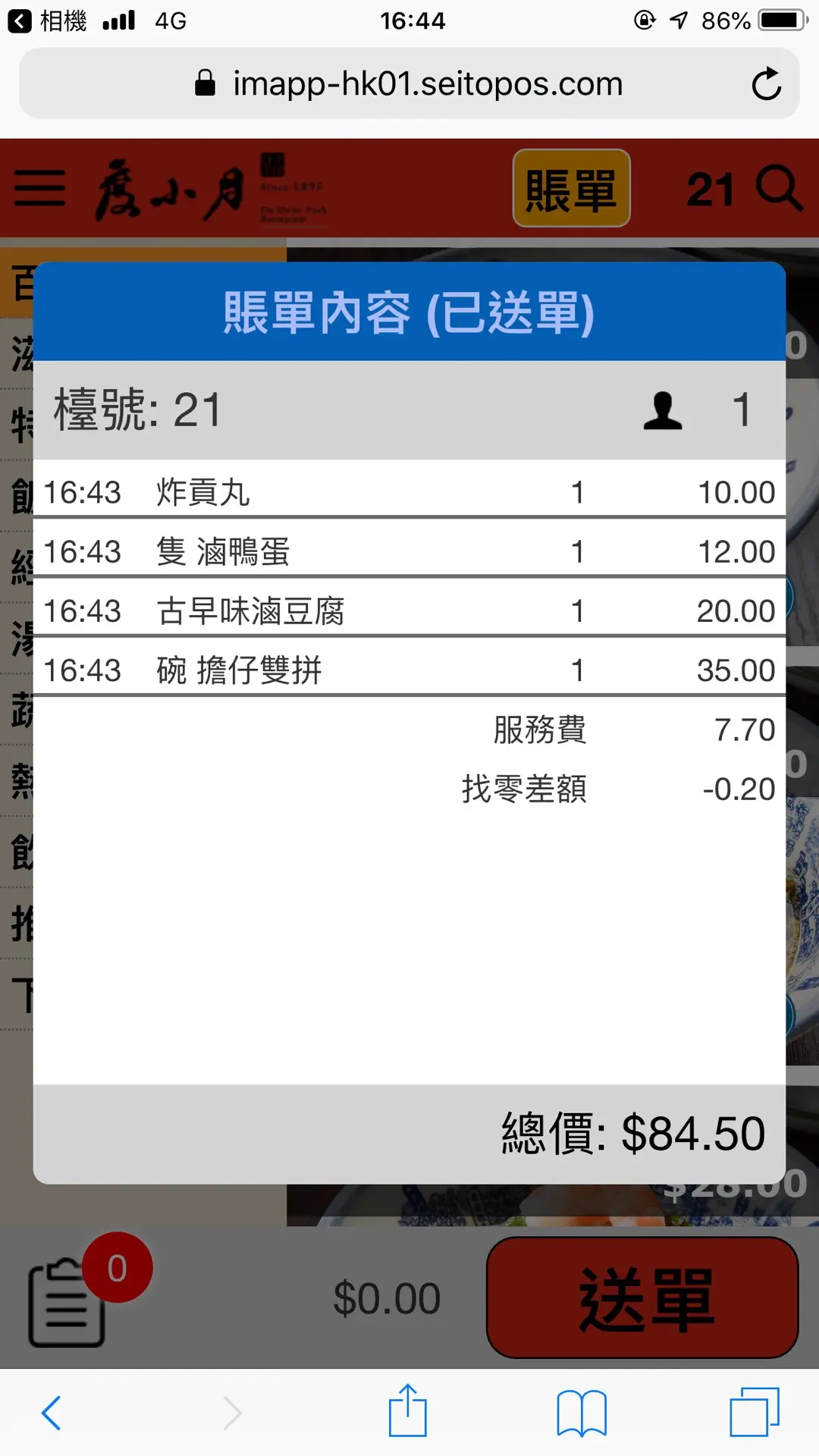This screenshot has width=819, height=1456.
Task: Open the hamburger menu
Action: (x=39, y=188)
